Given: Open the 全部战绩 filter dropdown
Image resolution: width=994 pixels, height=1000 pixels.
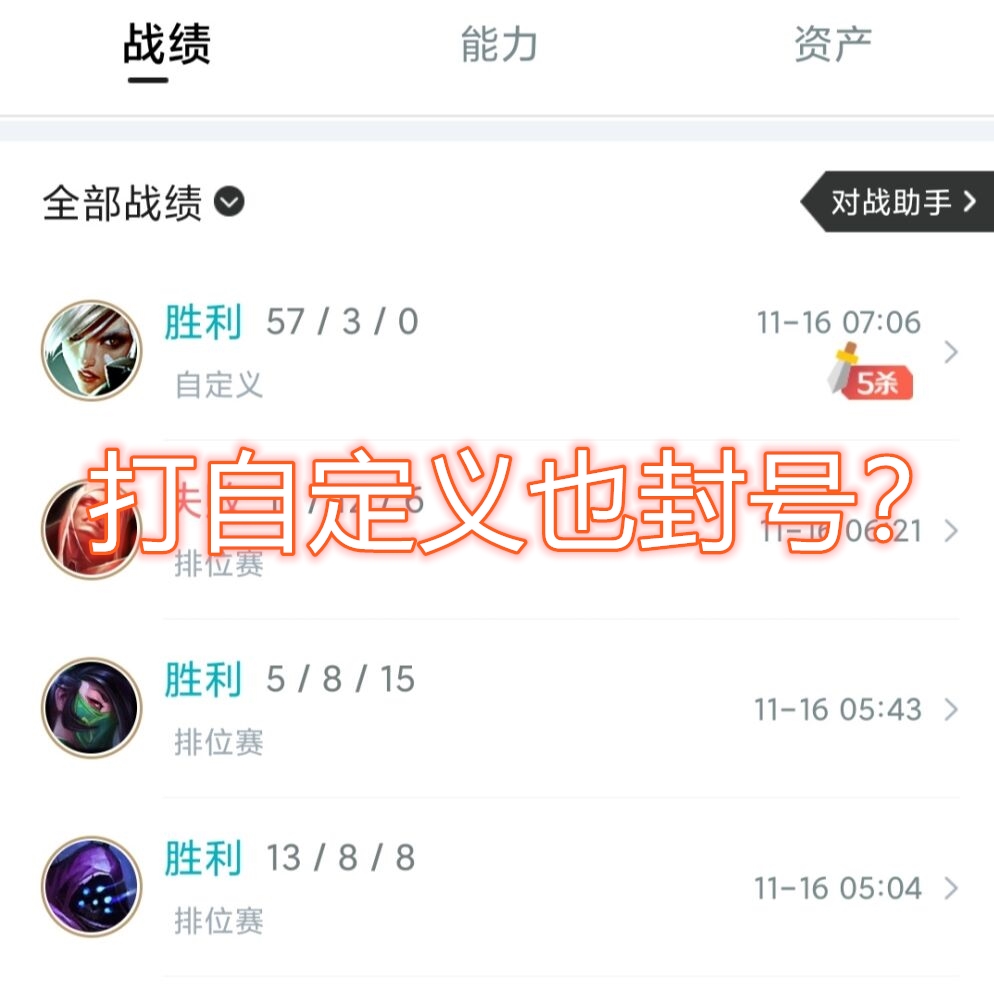Looking at the screenshot, I should coord(228,203).
